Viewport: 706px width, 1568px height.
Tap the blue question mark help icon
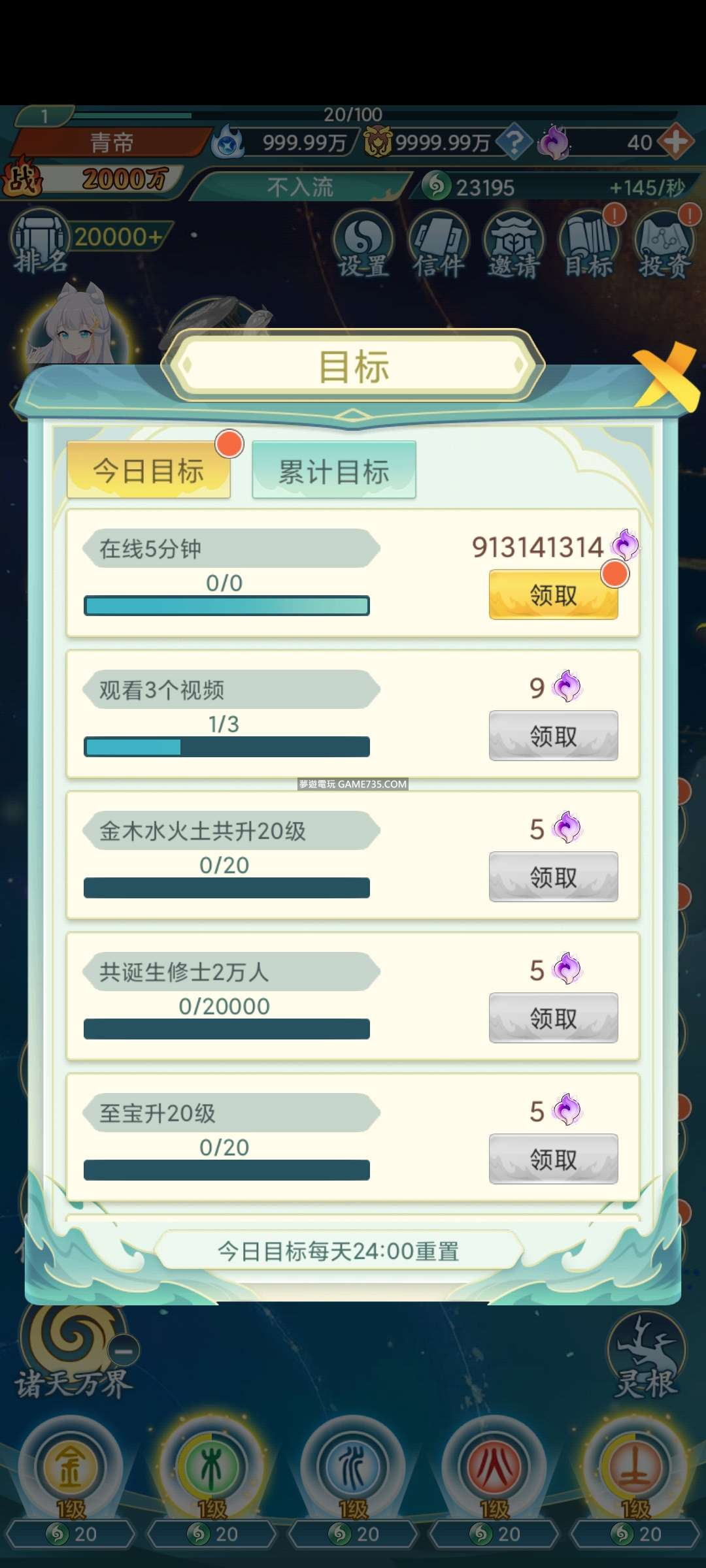click(514, 141)
